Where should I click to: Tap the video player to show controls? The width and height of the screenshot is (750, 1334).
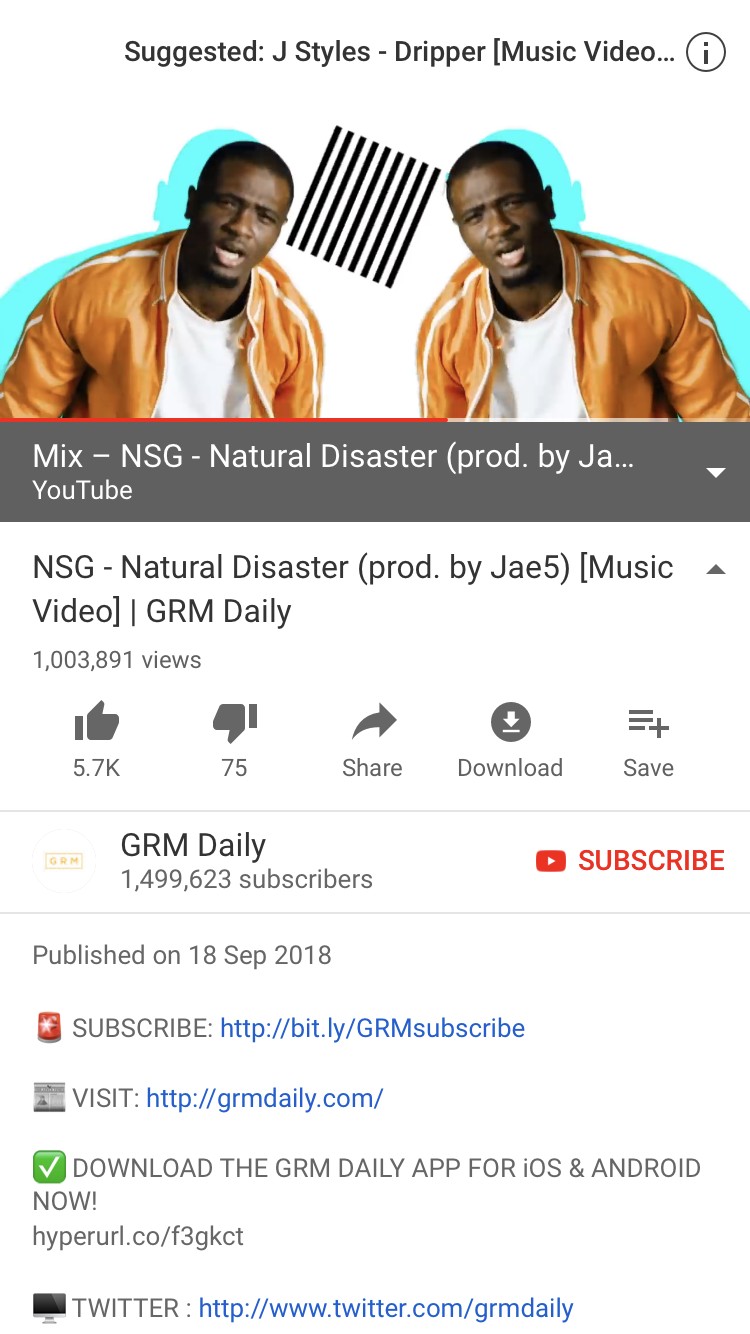pos(375,260)
